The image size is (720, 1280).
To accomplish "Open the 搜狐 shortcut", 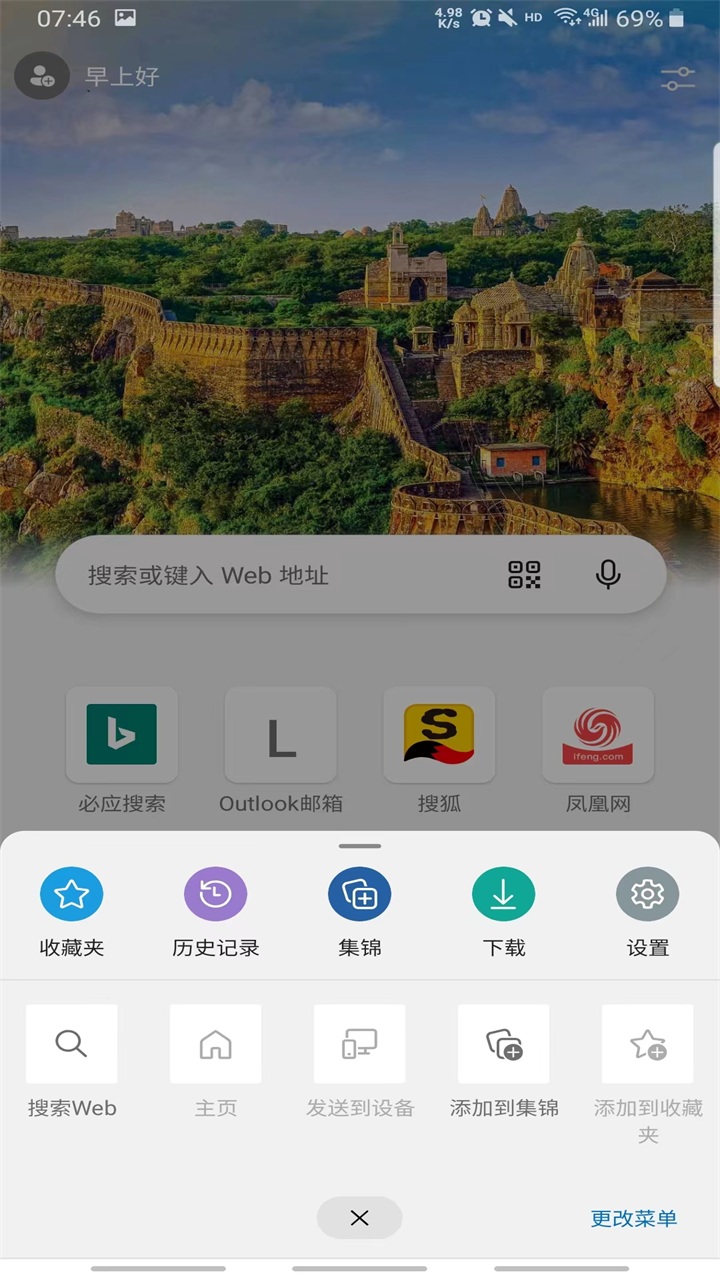I will 439,735.
